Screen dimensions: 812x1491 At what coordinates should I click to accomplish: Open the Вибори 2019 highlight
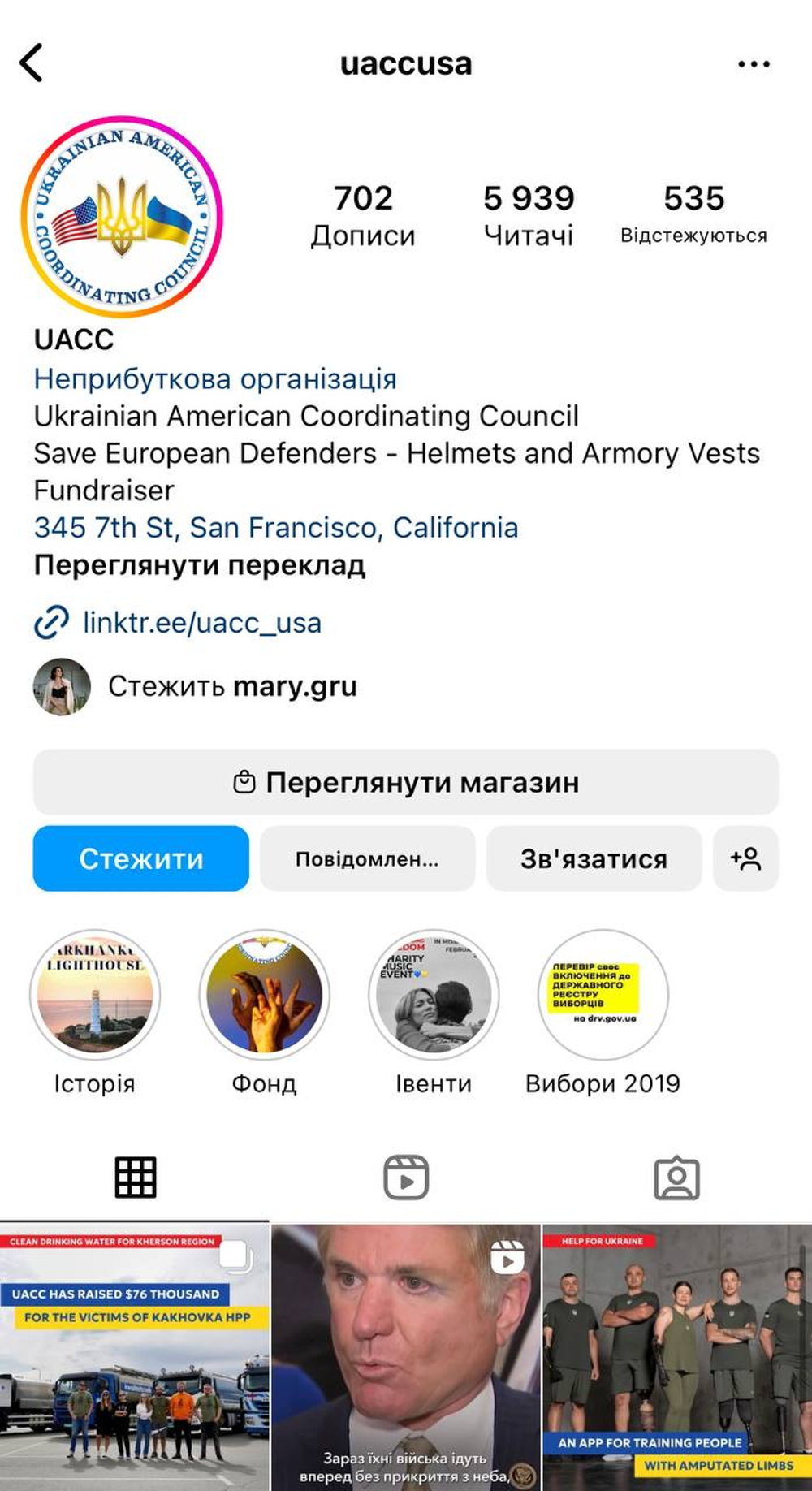click(603, 996)
